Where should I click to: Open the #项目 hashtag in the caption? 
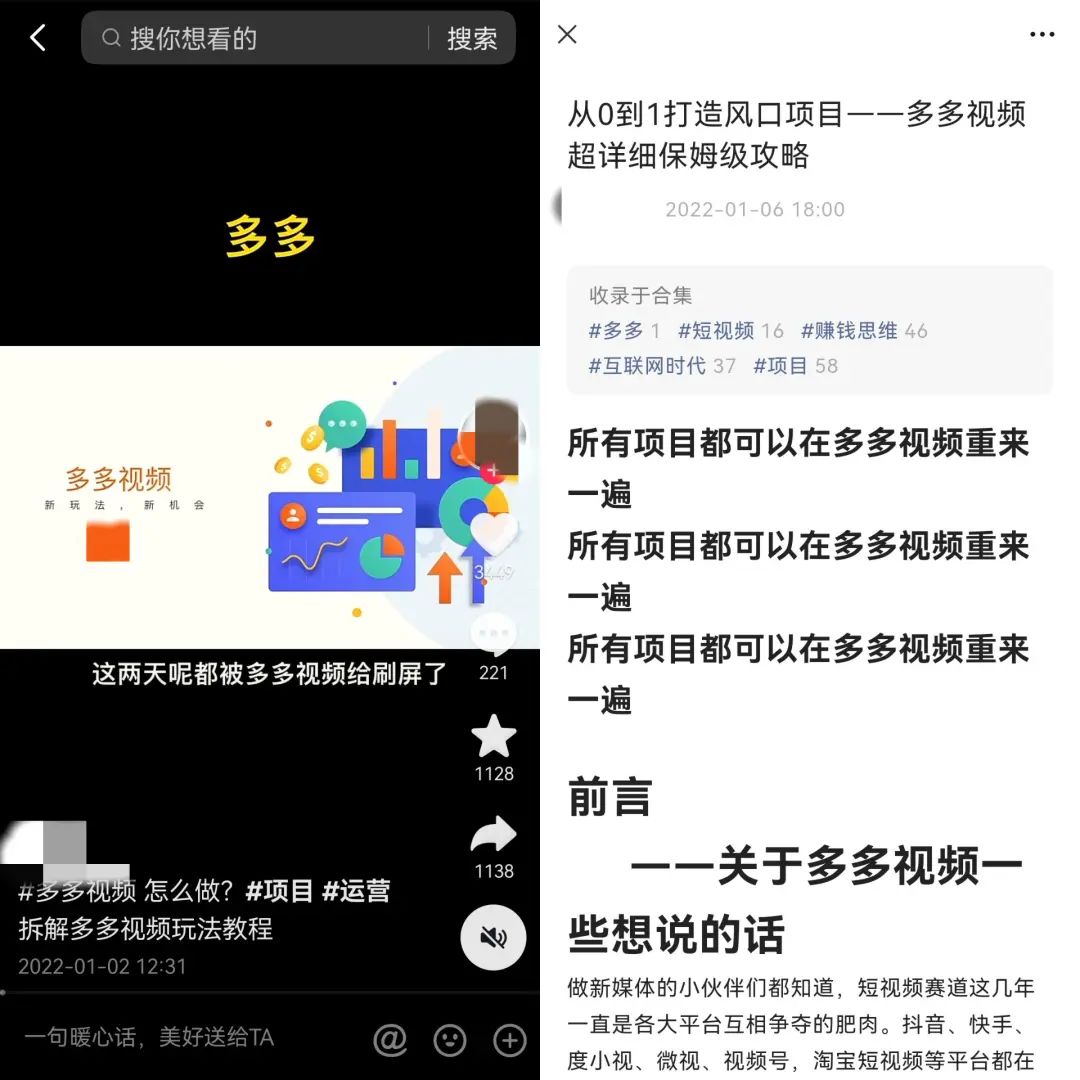pos(279,890)
